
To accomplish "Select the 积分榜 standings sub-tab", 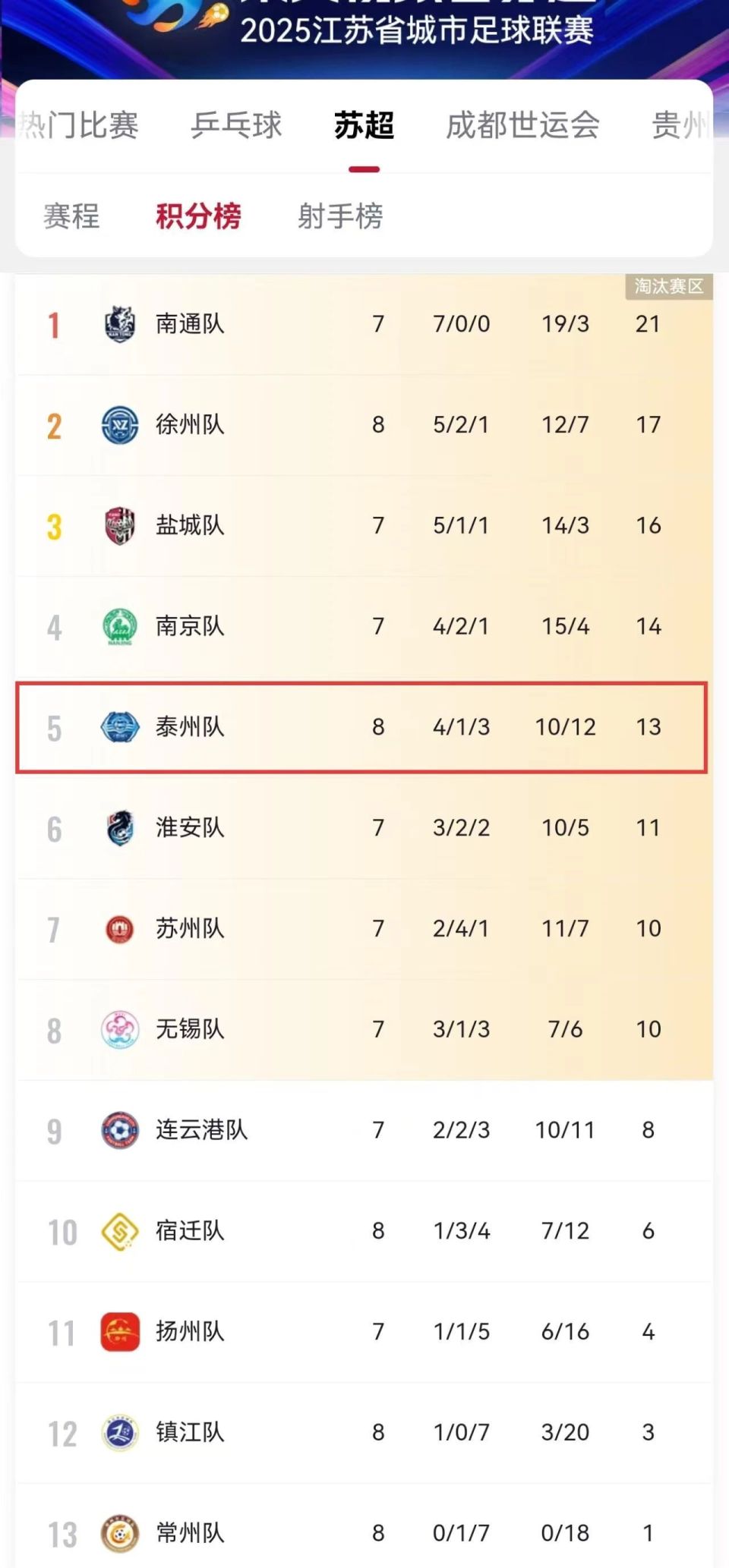I will point(198,216).
